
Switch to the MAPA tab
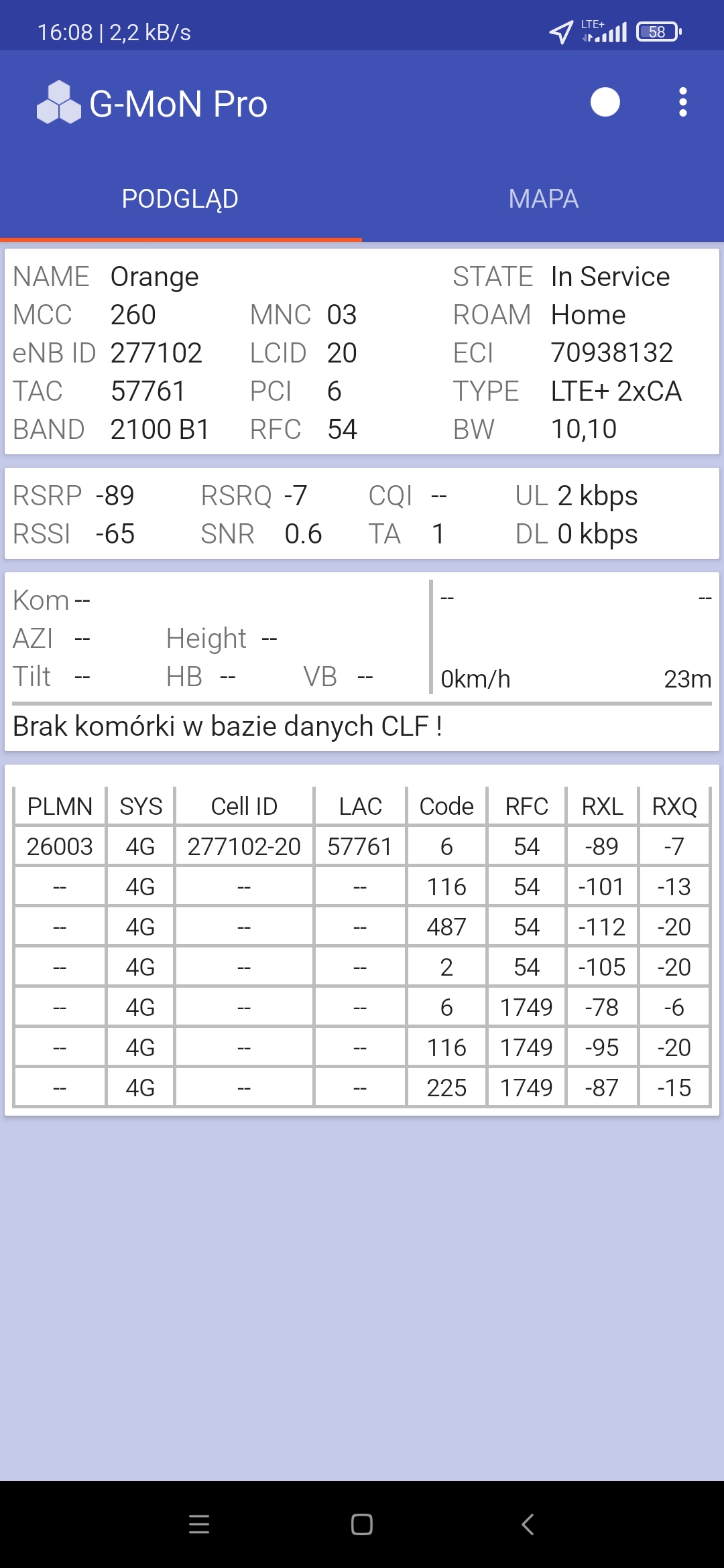tap(543, 199)
